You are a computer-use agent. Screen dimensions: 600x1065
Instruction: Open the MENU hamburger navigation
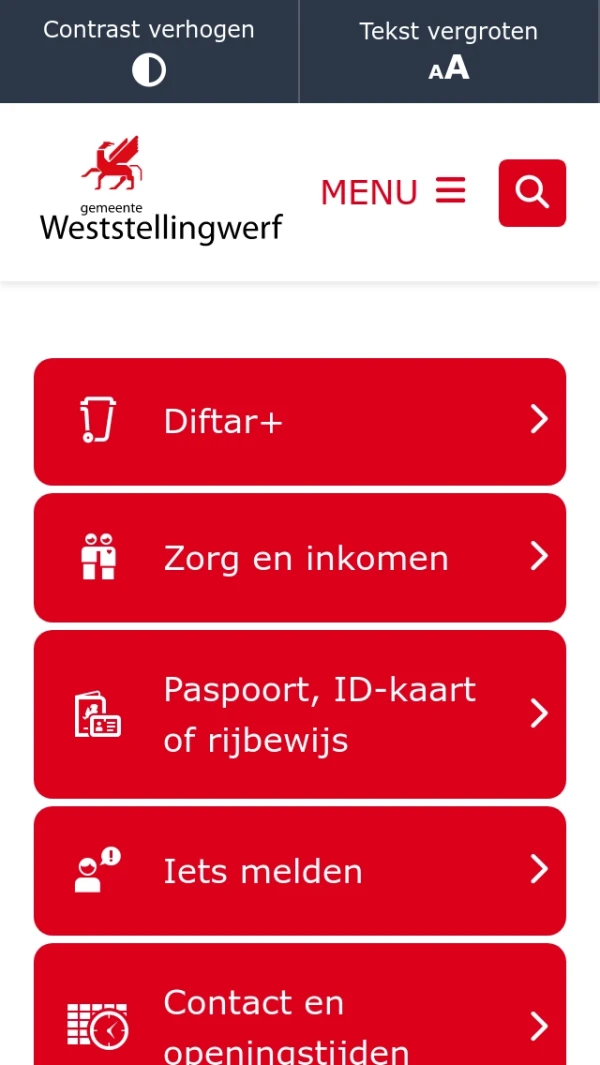click(393, 192)
